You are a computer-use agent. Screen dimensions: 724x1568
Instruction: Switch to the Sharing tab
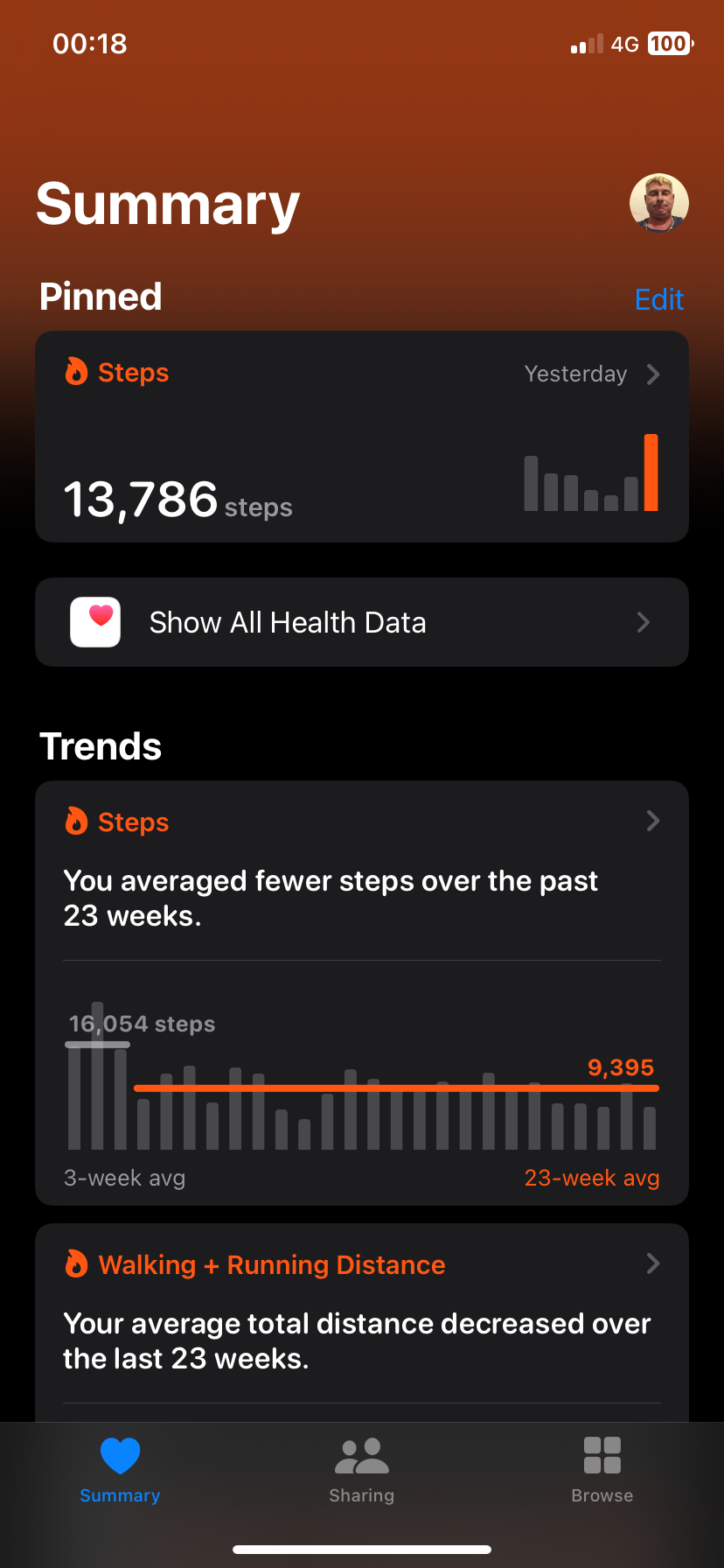click(361, 1470)
